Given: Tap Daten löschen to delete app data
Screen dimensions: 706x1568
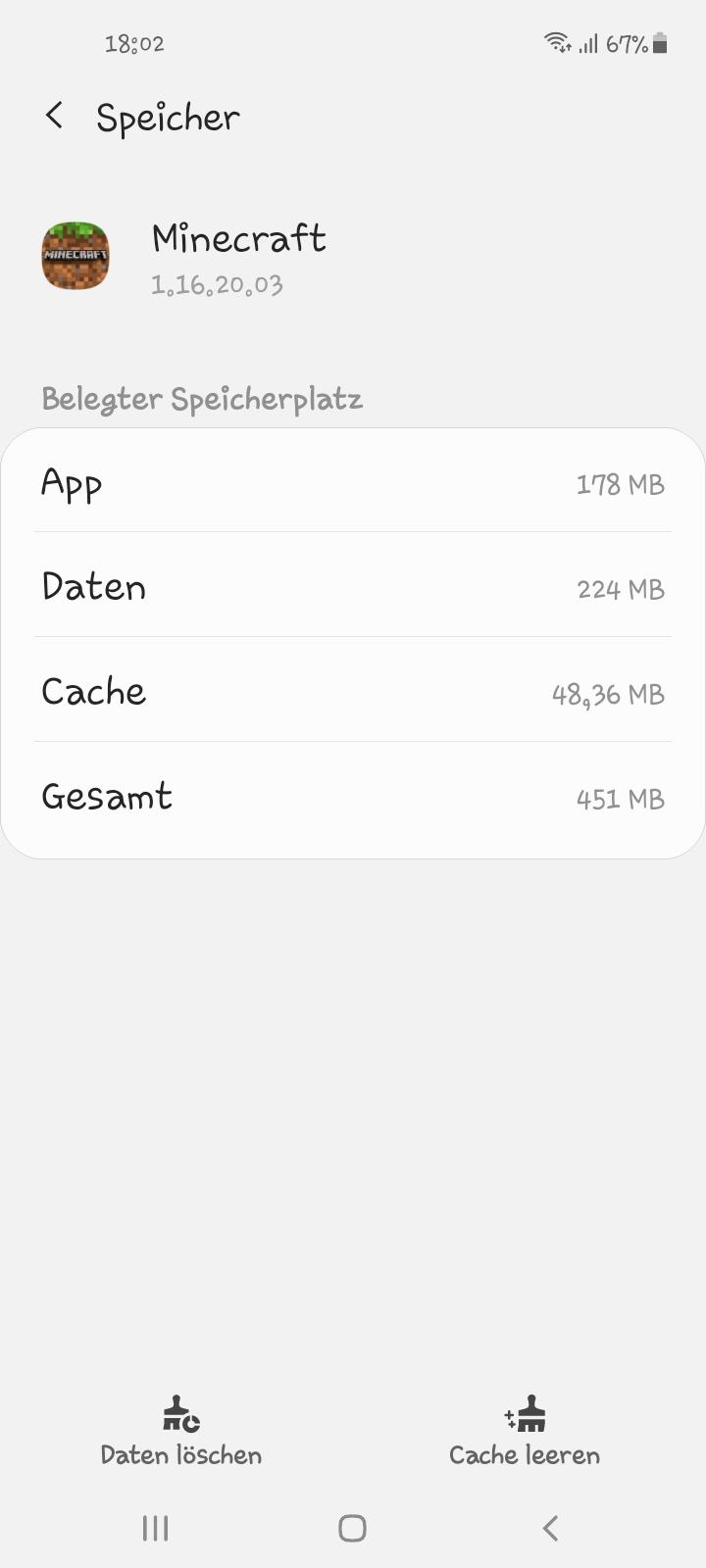Looking at the screenshot, I should [x=178, y=1454].
